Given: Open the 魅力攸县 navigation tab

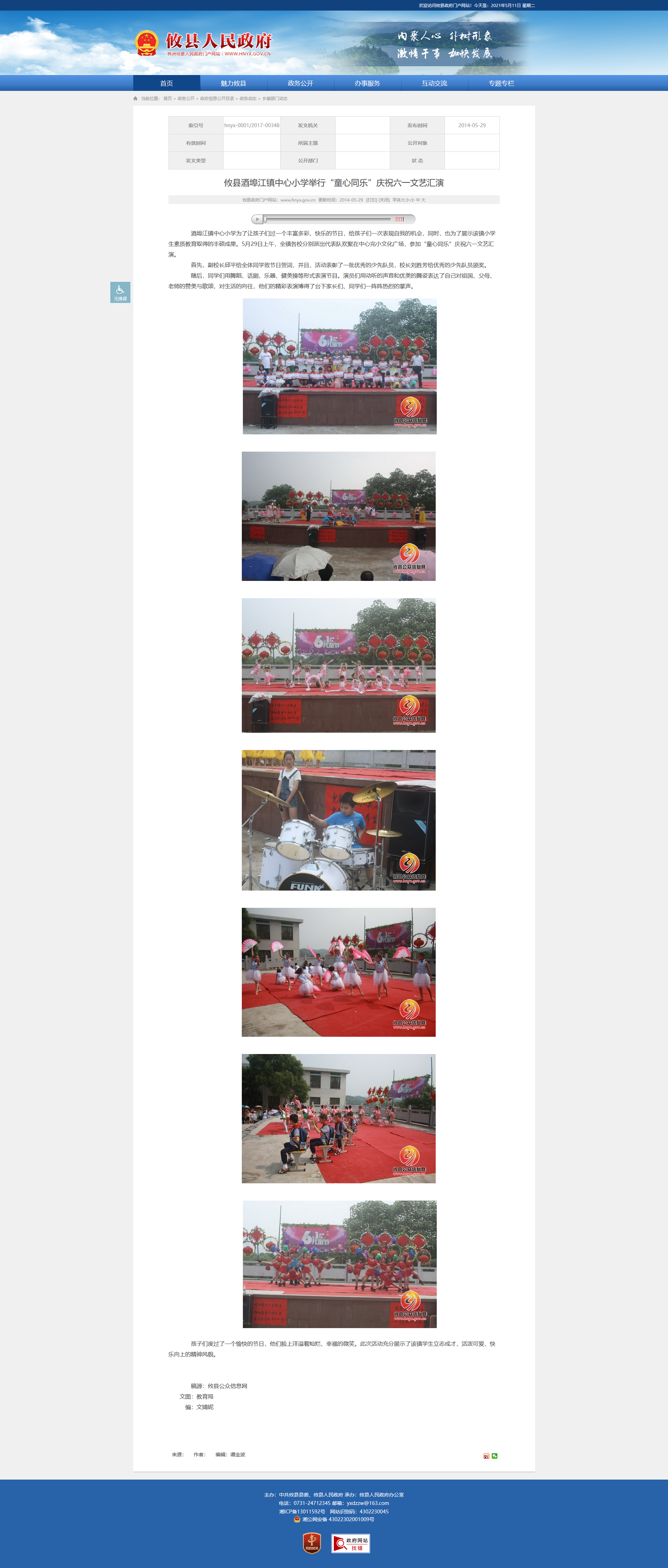Looking at the screenshot, I should 233,83.
